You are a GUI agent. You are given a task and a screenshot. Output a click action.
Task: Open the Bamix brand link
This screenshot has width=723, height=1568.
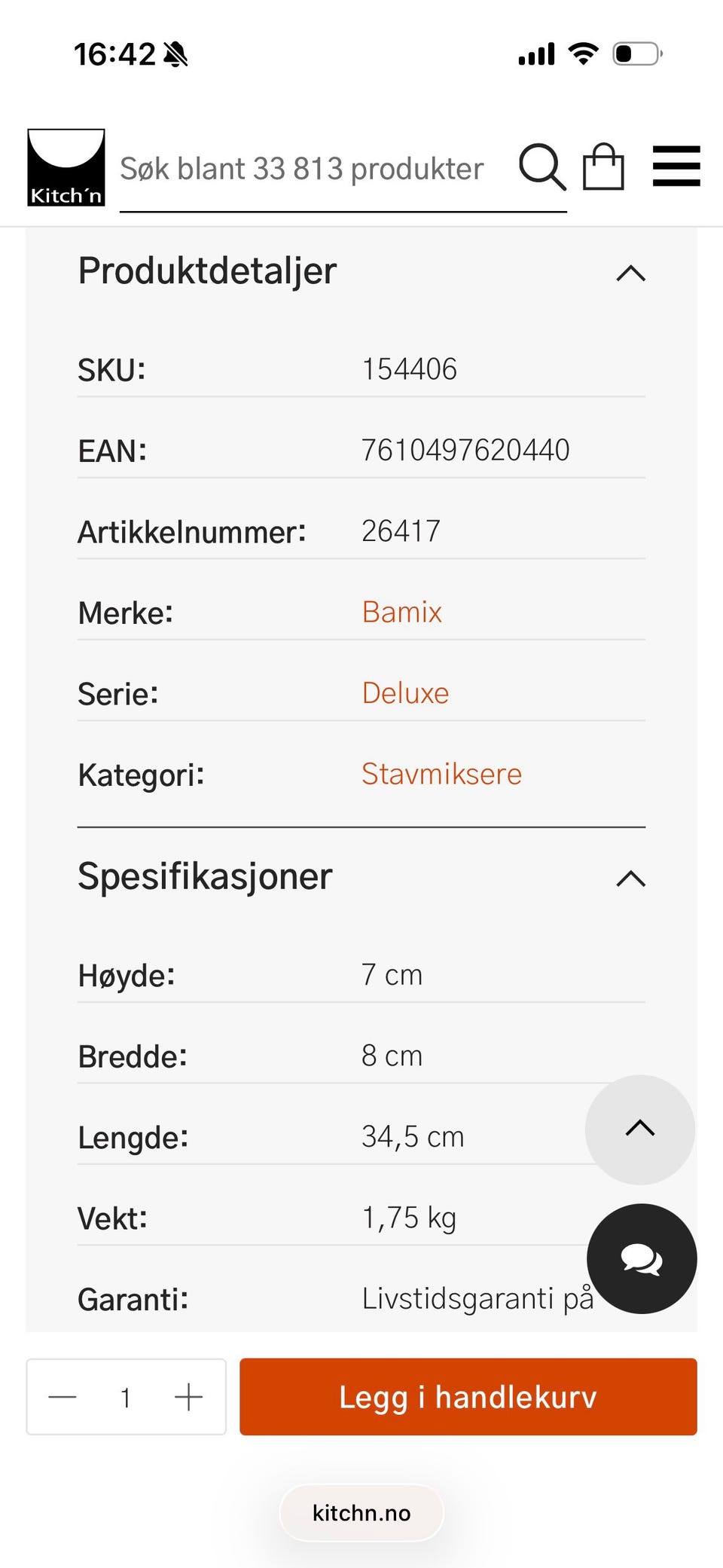401,612
